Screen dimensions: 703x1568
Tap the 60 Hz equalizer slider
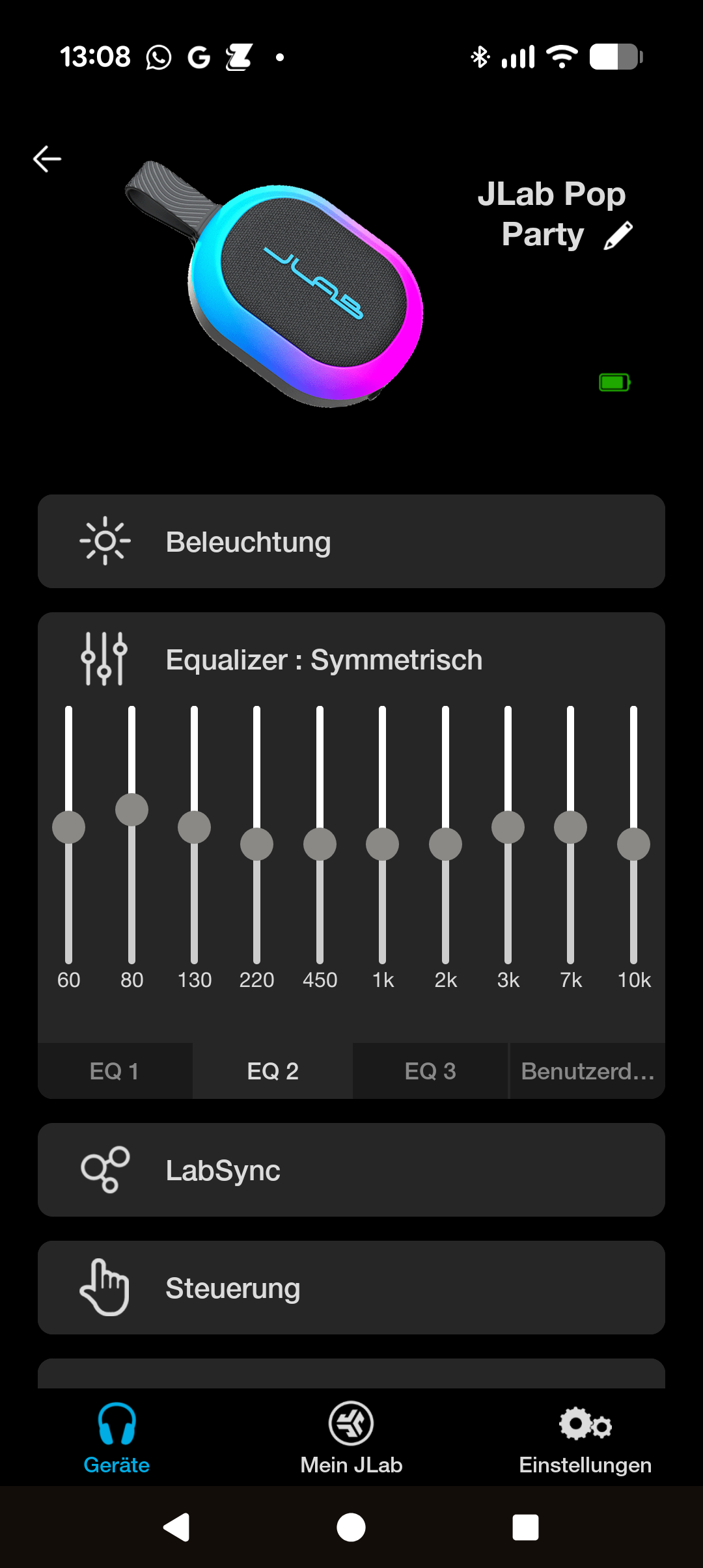pos(68,828)
